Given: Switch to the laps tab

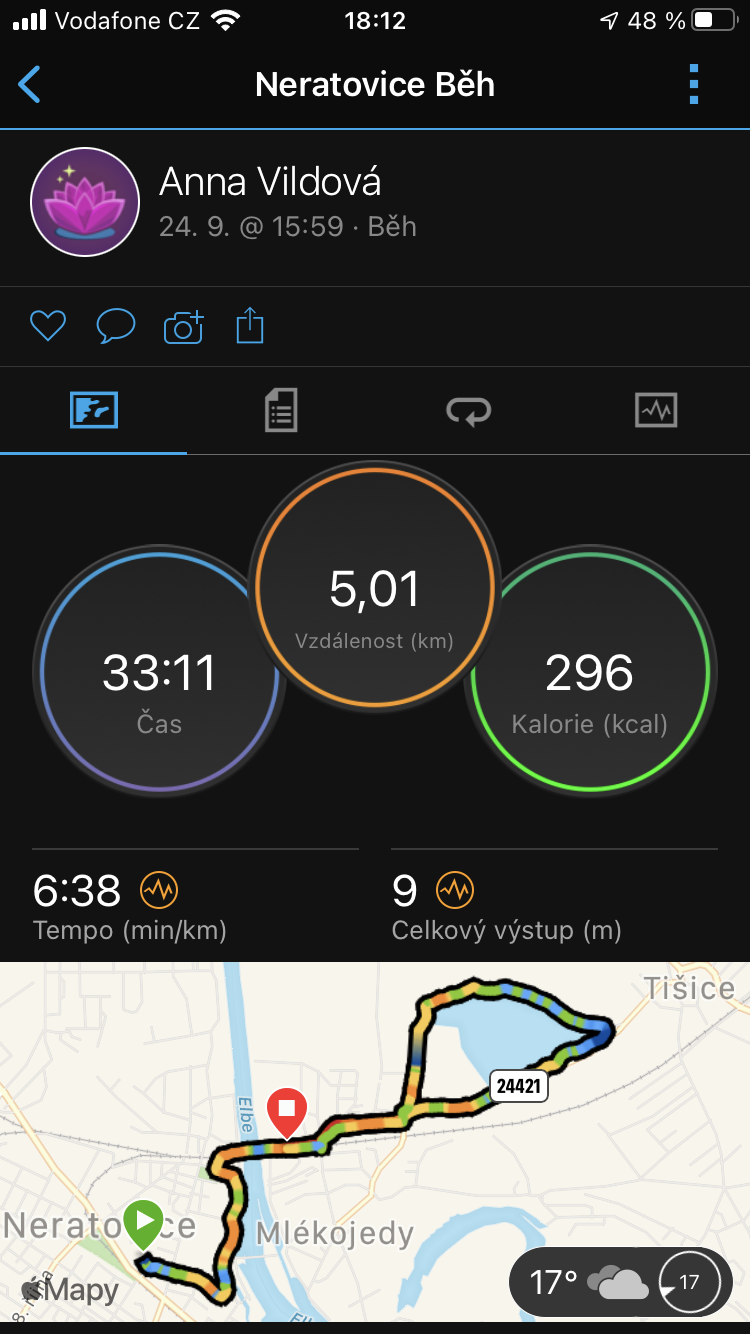Looking at the screenshot, I should [468, 410].
